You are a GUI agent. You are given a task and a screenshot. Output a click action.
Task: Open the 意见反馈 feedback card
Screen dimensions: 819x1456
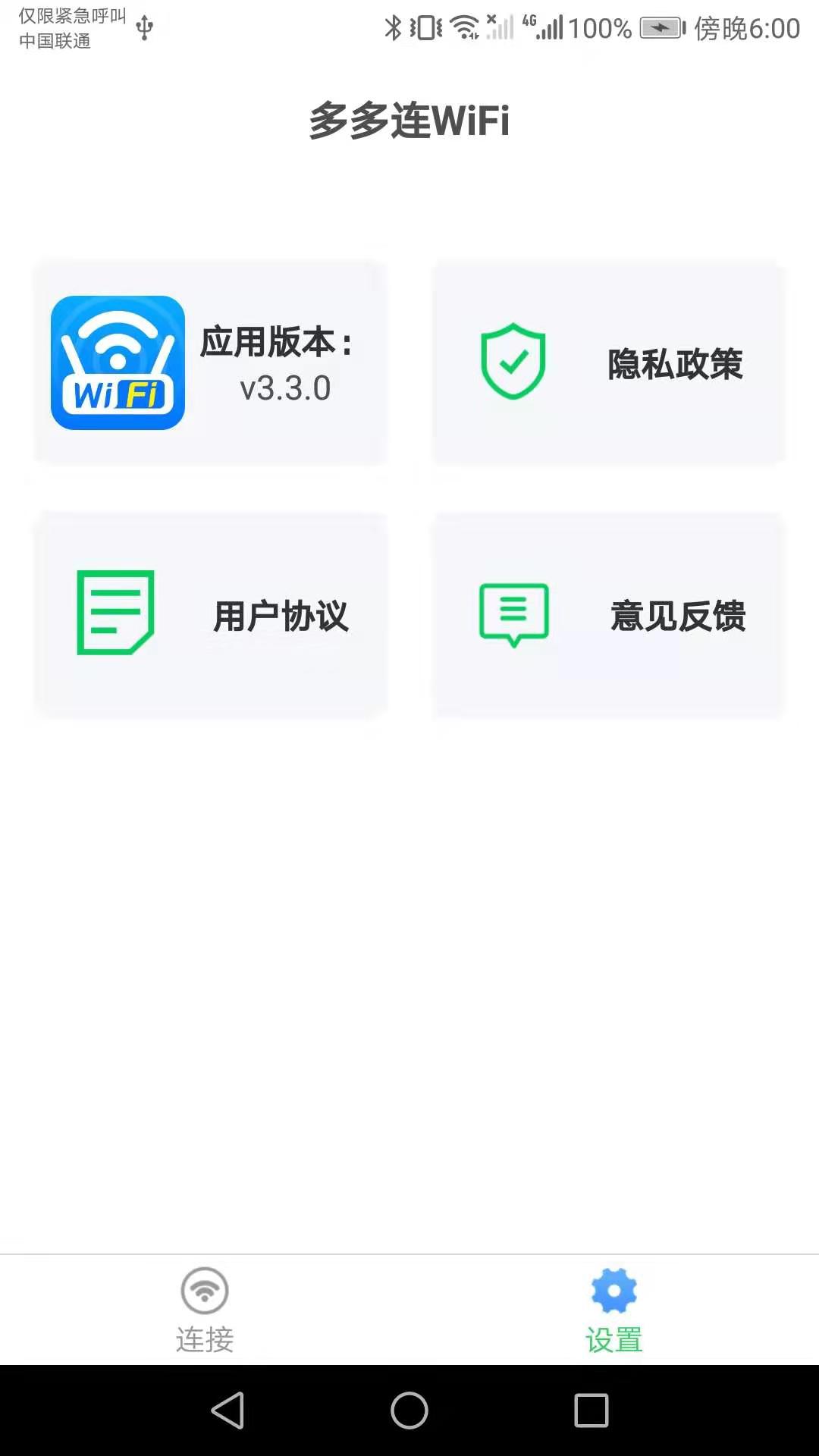click(x=608, y=614)
